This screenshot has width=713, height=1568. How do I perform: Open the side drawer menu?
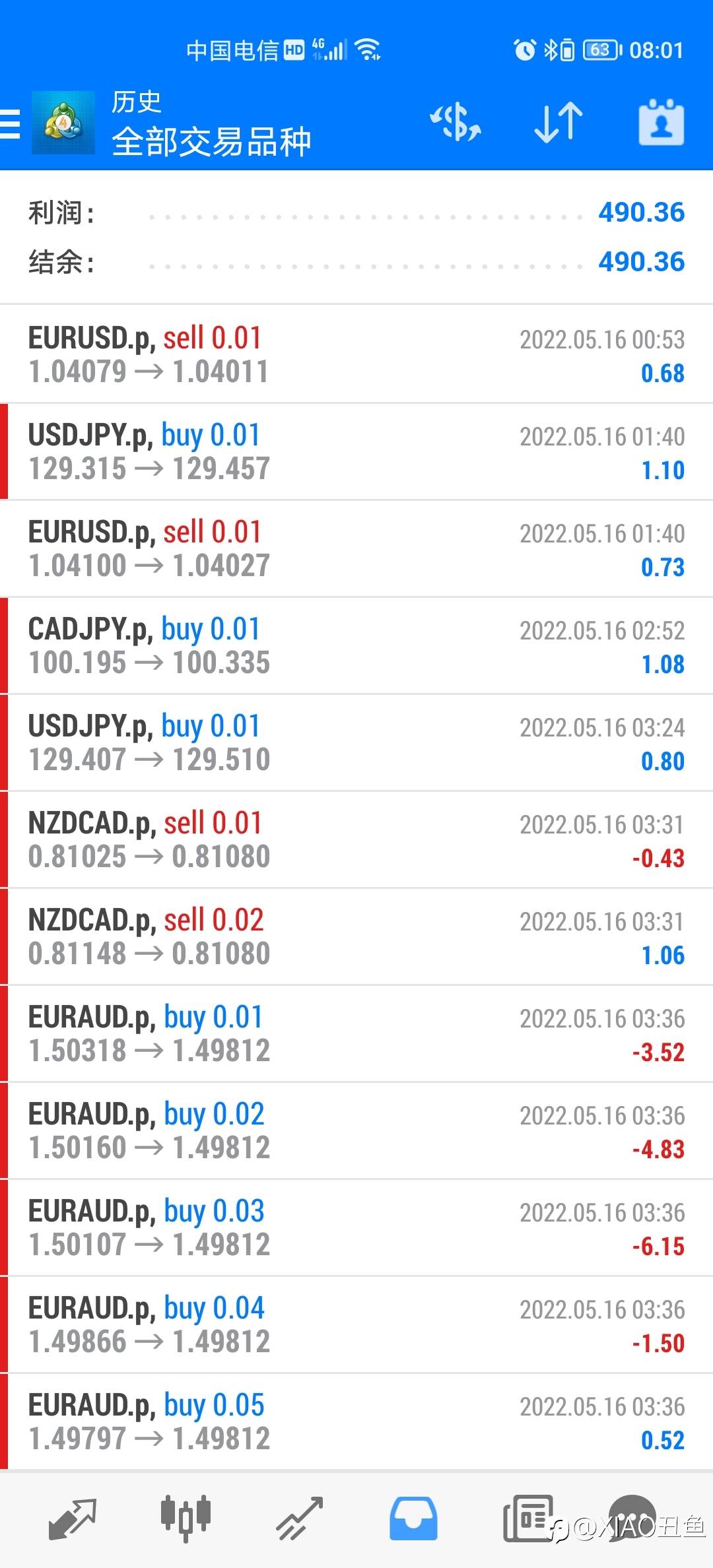11,123
